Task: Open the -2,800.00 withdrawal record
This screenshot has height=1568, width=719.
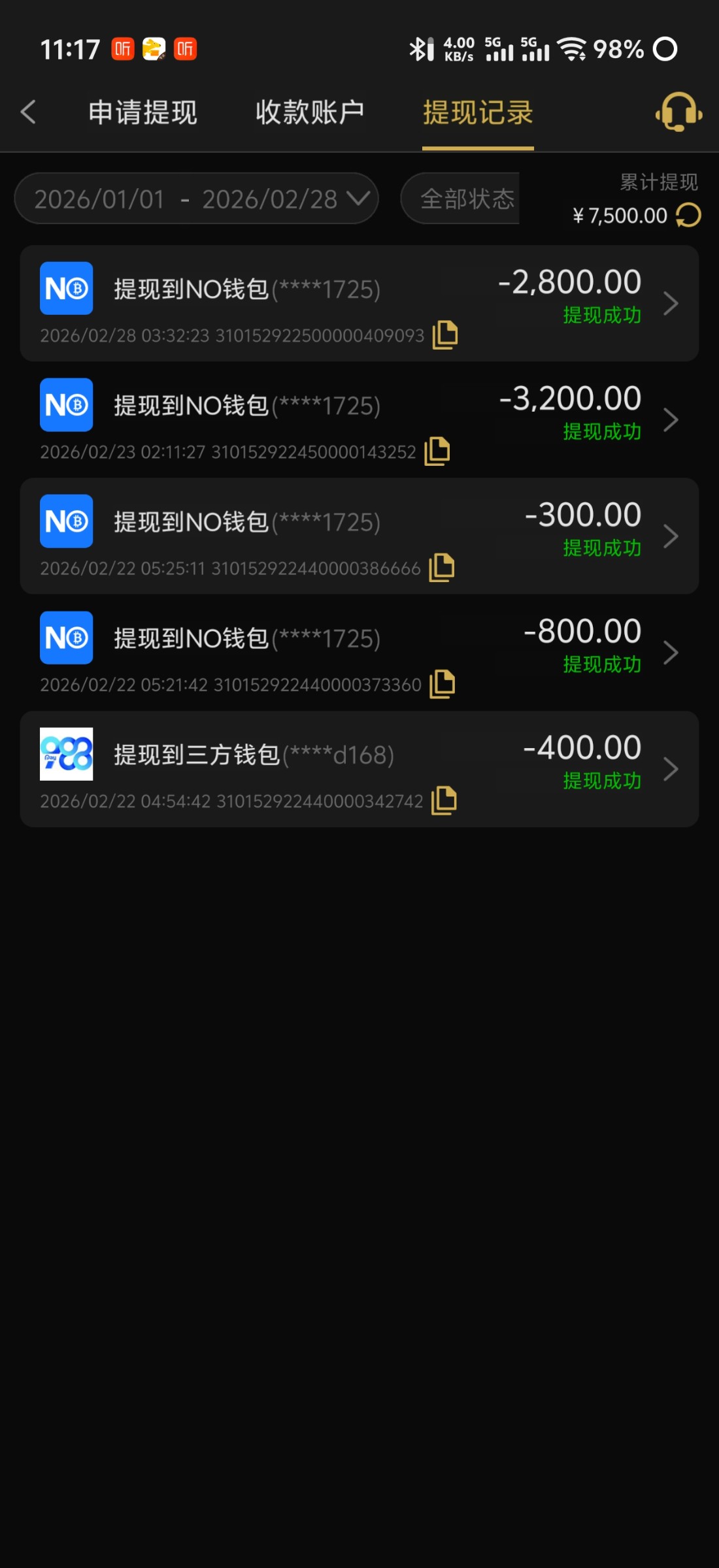Action: (x=359, y=303)
